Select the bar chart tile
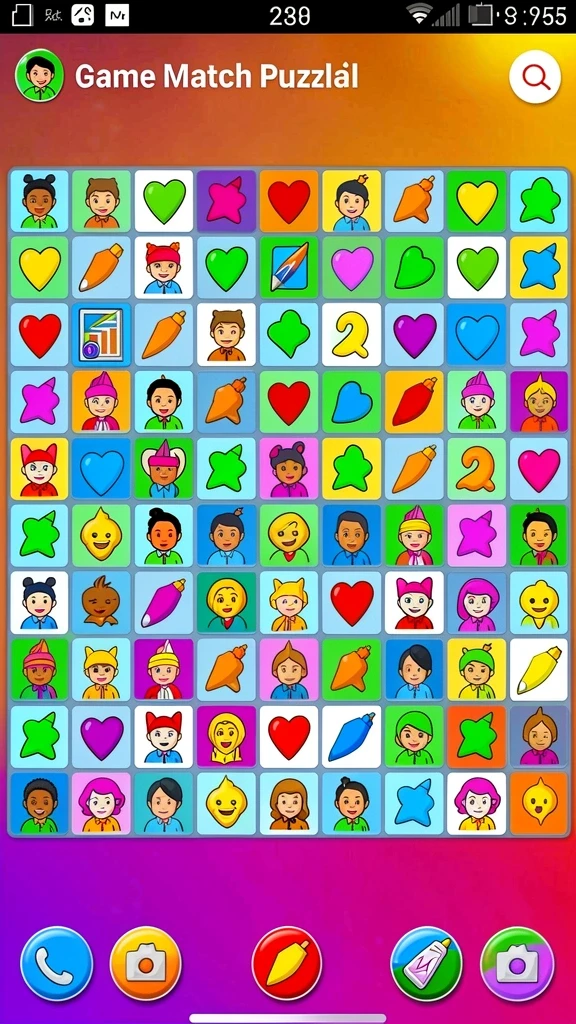This screenshot has height=1024, width=576. point(101,335)
